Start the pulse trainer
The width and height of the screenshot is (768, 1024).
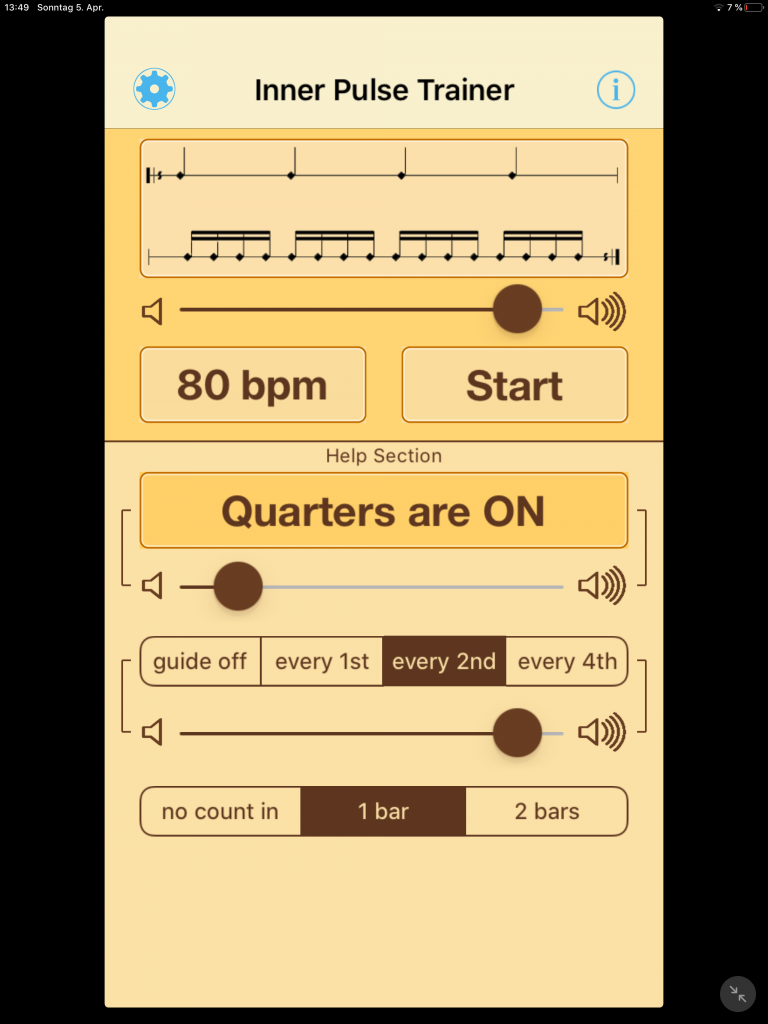coord(514,385)
